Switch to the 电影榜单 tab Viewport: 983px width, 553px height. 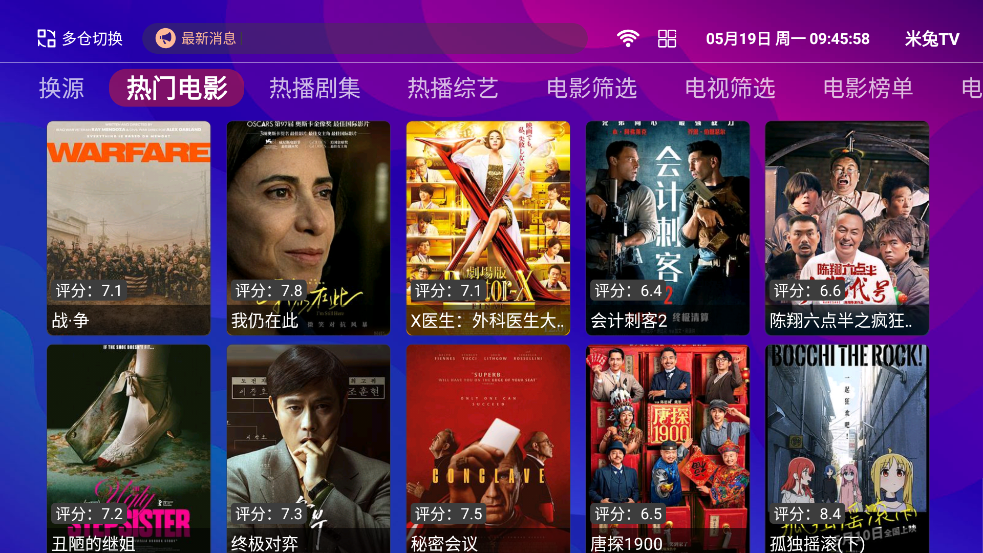[x=868, y=88]
